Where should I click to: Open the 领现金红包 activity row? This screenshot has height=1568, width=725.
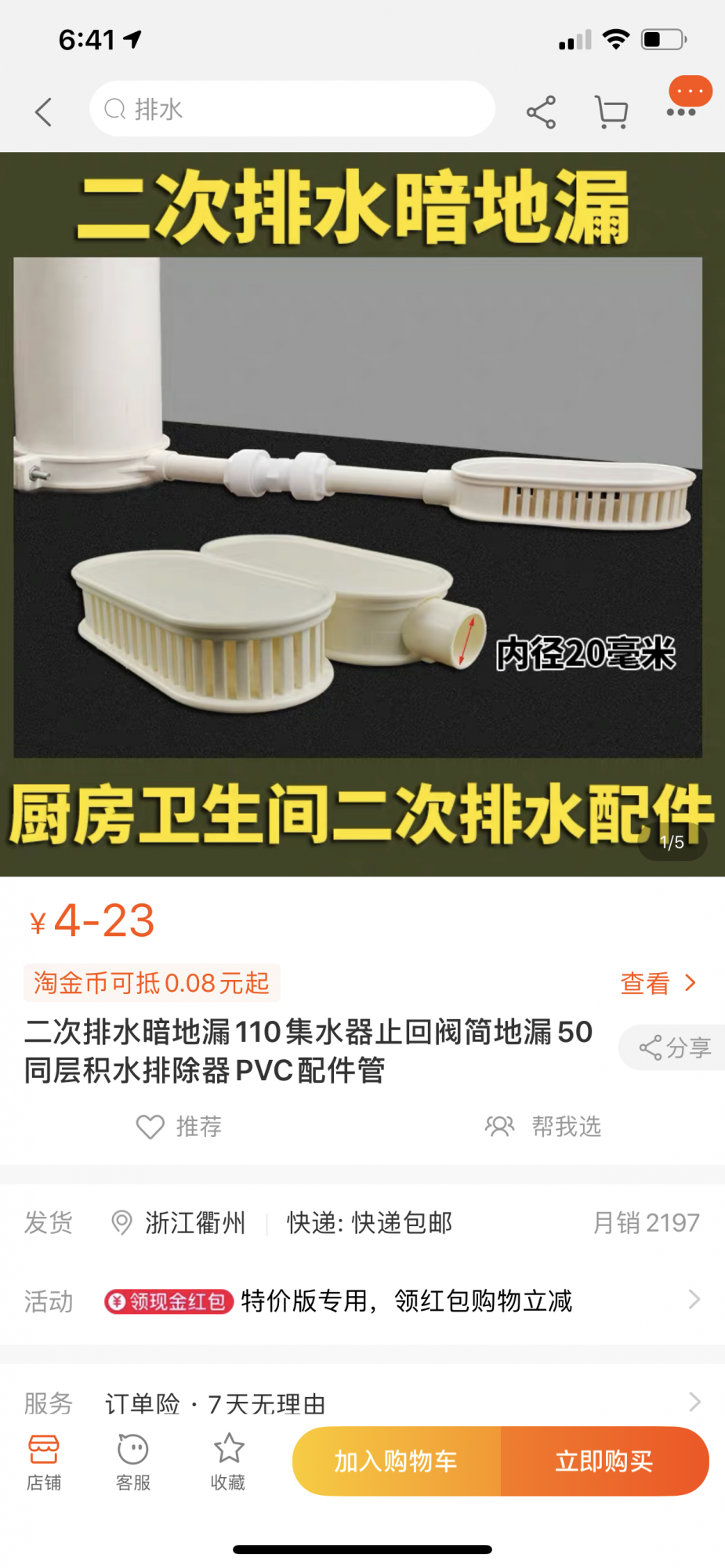(x=400, y=1301)
